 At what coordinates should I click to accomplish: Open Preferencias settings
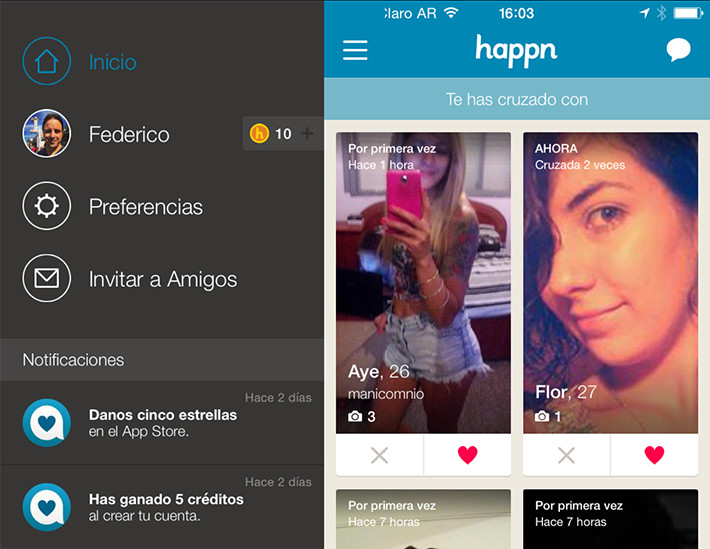click(x=145, y=207)
